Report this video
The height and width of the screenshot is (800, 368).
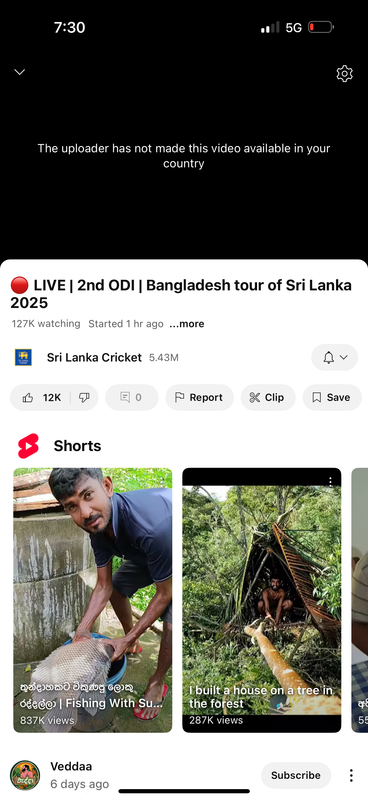[x=200, y=397]
